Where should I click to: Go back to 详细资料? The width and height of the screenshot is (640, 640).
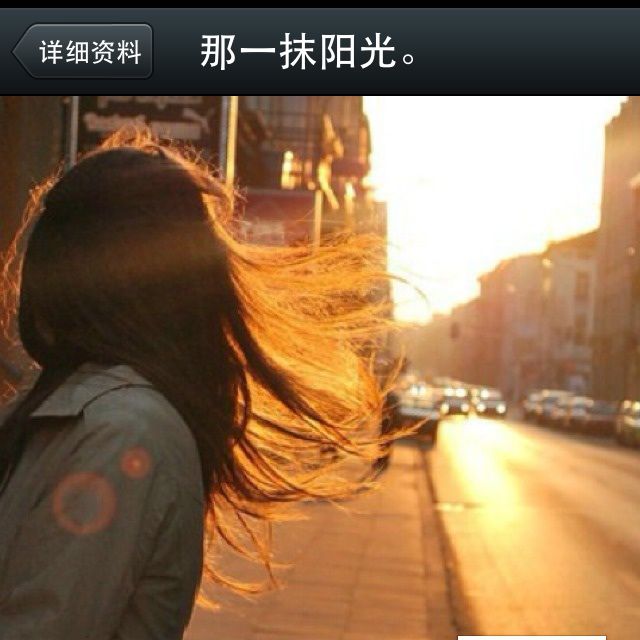84,52
